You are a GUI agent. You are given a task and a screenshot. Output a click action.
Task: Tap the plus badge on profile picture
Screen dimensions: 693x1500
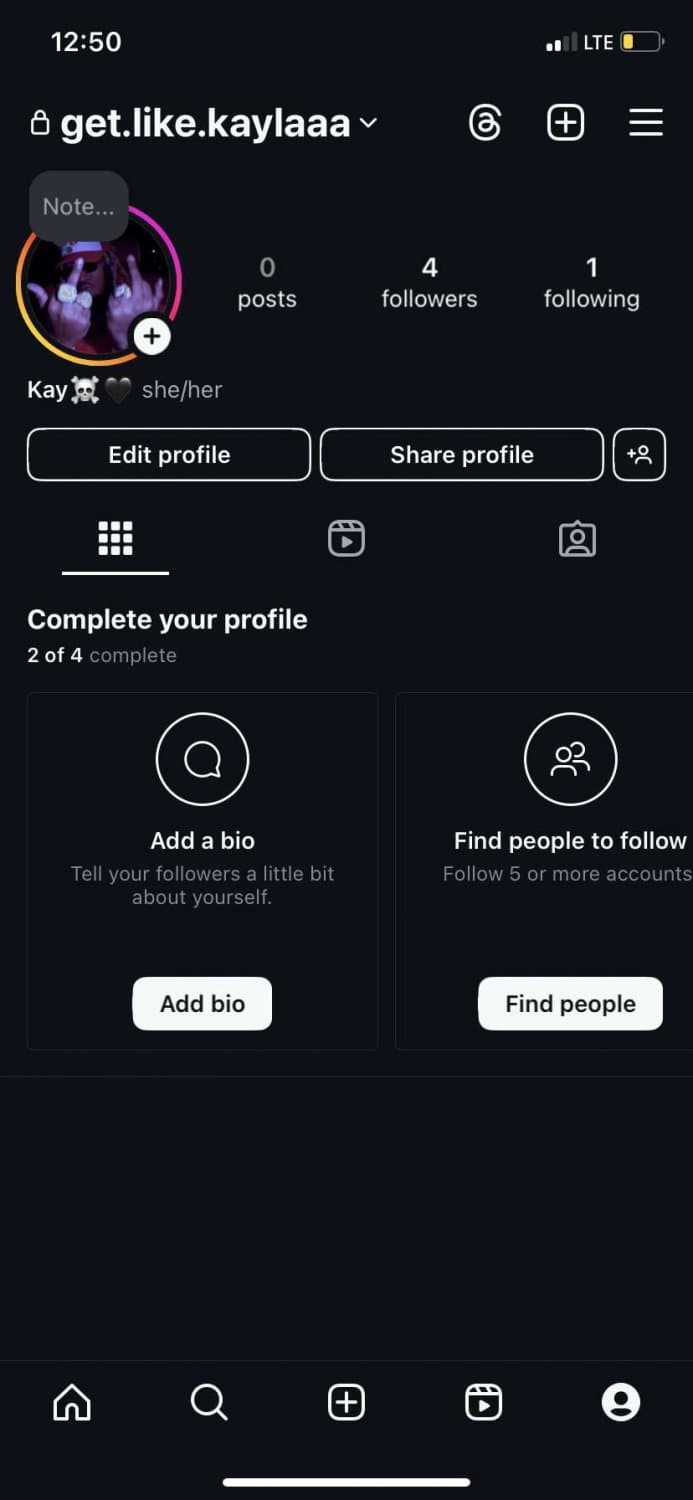click(x=152, y=337)
